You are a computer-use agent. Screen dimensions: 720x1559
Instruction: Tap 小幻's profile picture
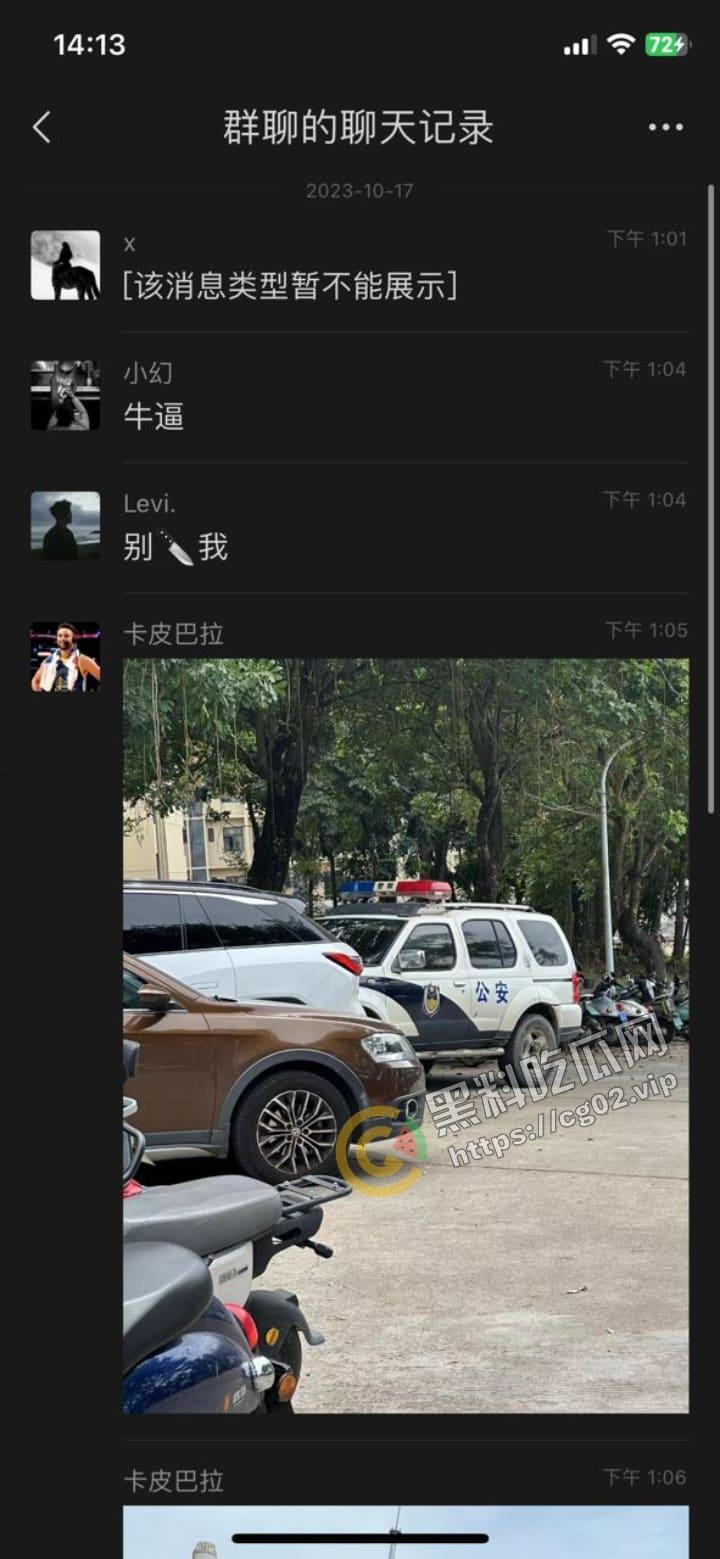(64, 395)
